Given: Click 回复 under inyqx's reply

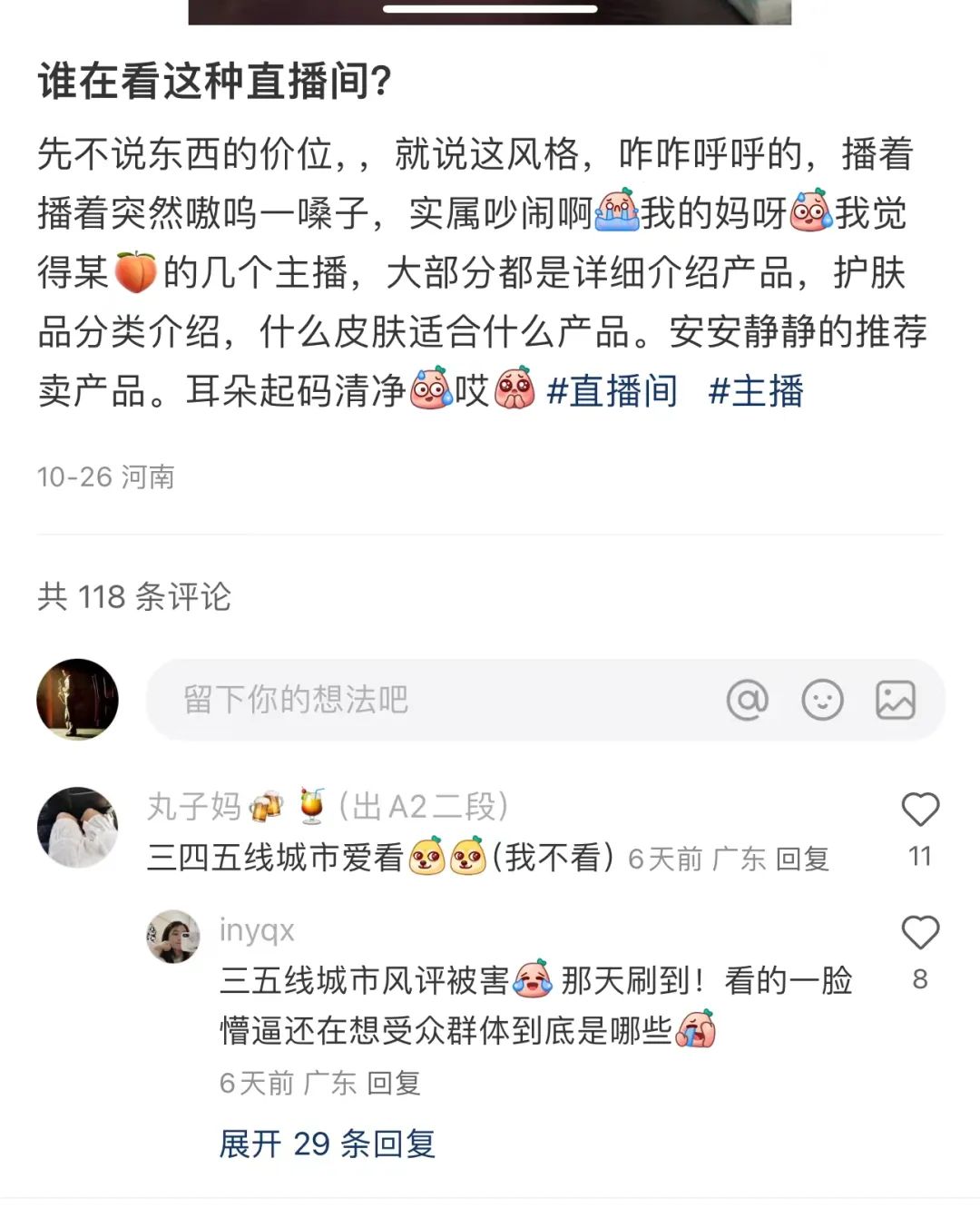Looking at the screenshot, I should 396,1083.
